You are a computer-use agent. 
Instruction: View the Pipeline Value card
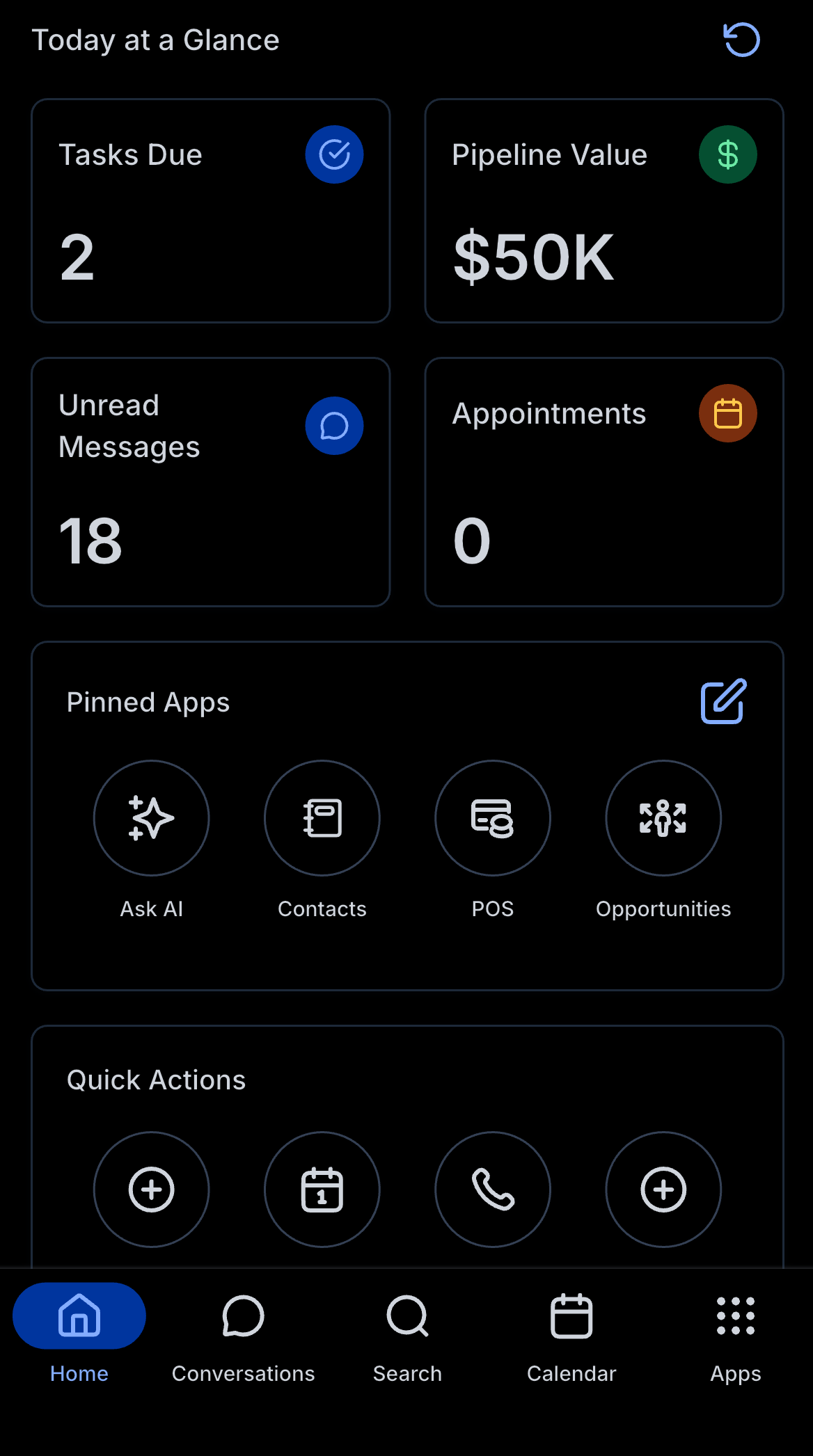[603, 210]
